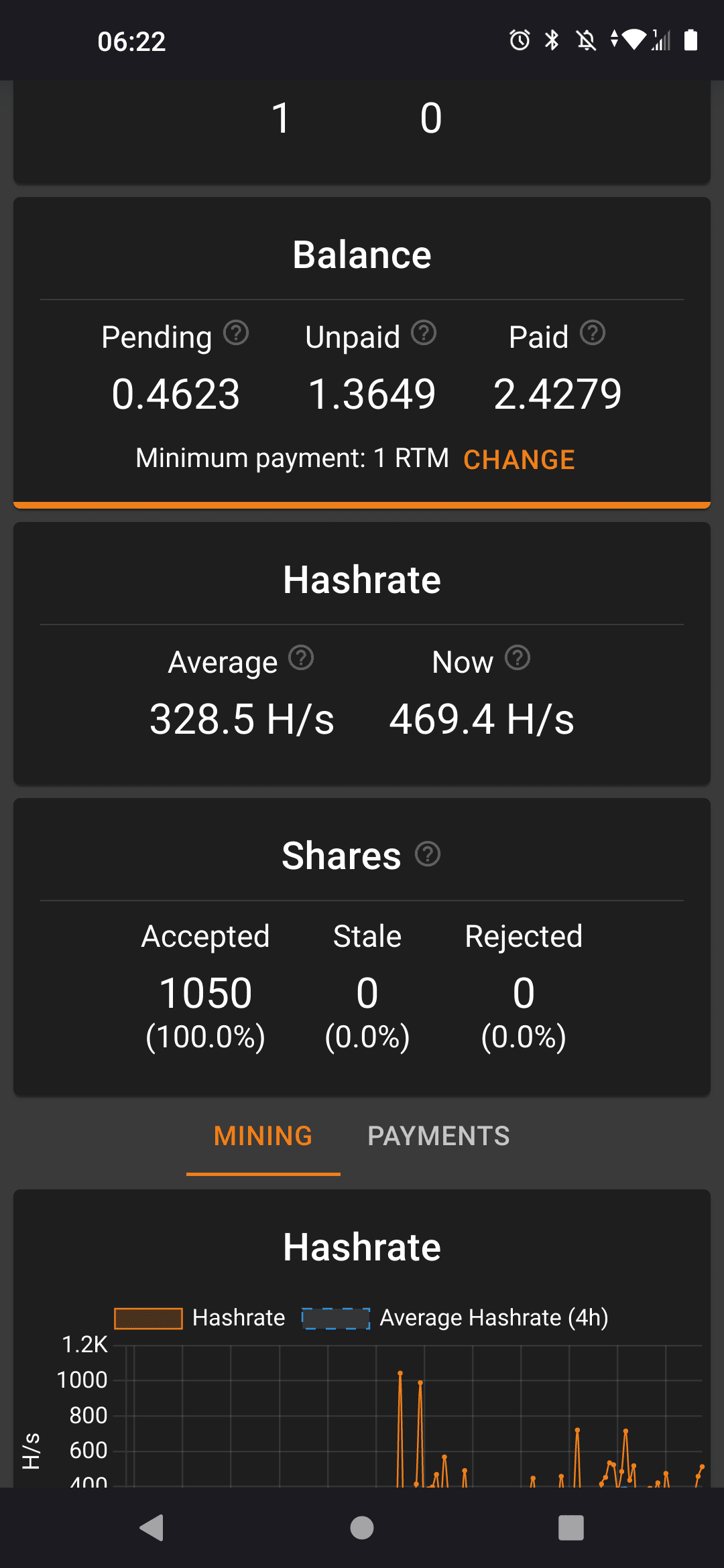Image resolution: width=724 pixels, height=1568 pixels.
Task: Tap the Shares help icon
Action: point(428,854)
